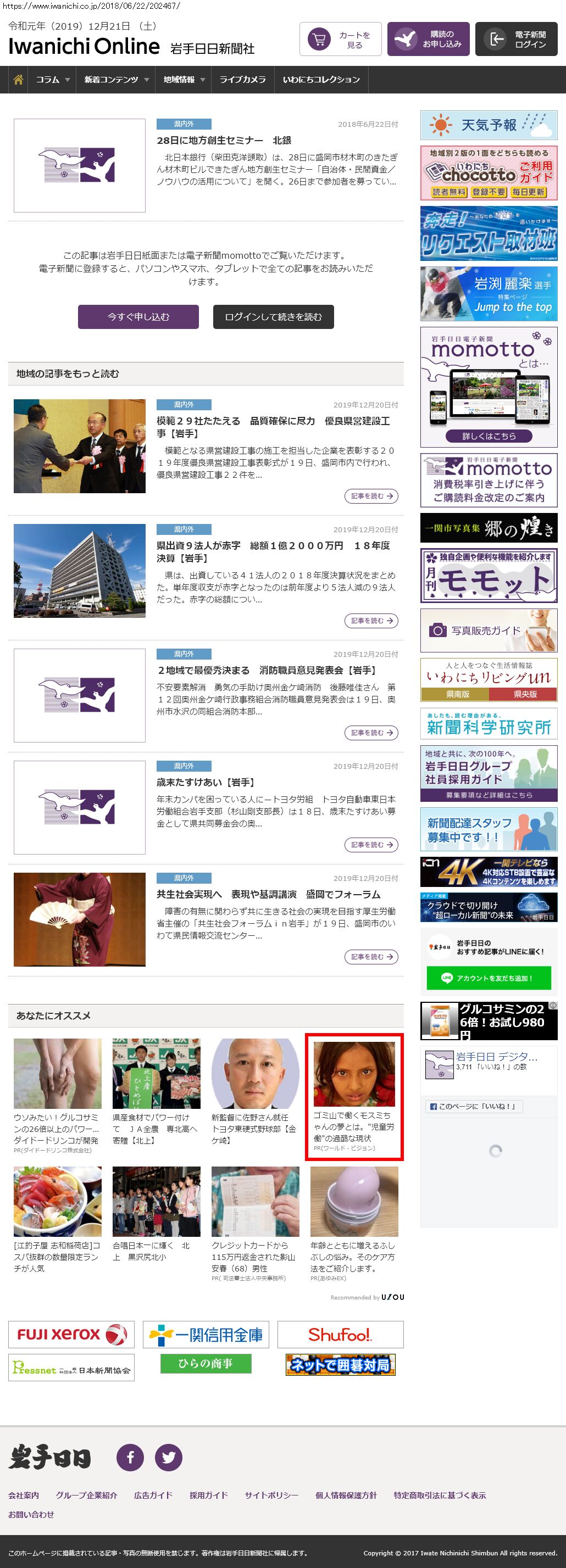Image resolution: width=566 pixels, height=1568 pixels.
Task: Tap the 購読のお申し込み button
Action: 428,40
